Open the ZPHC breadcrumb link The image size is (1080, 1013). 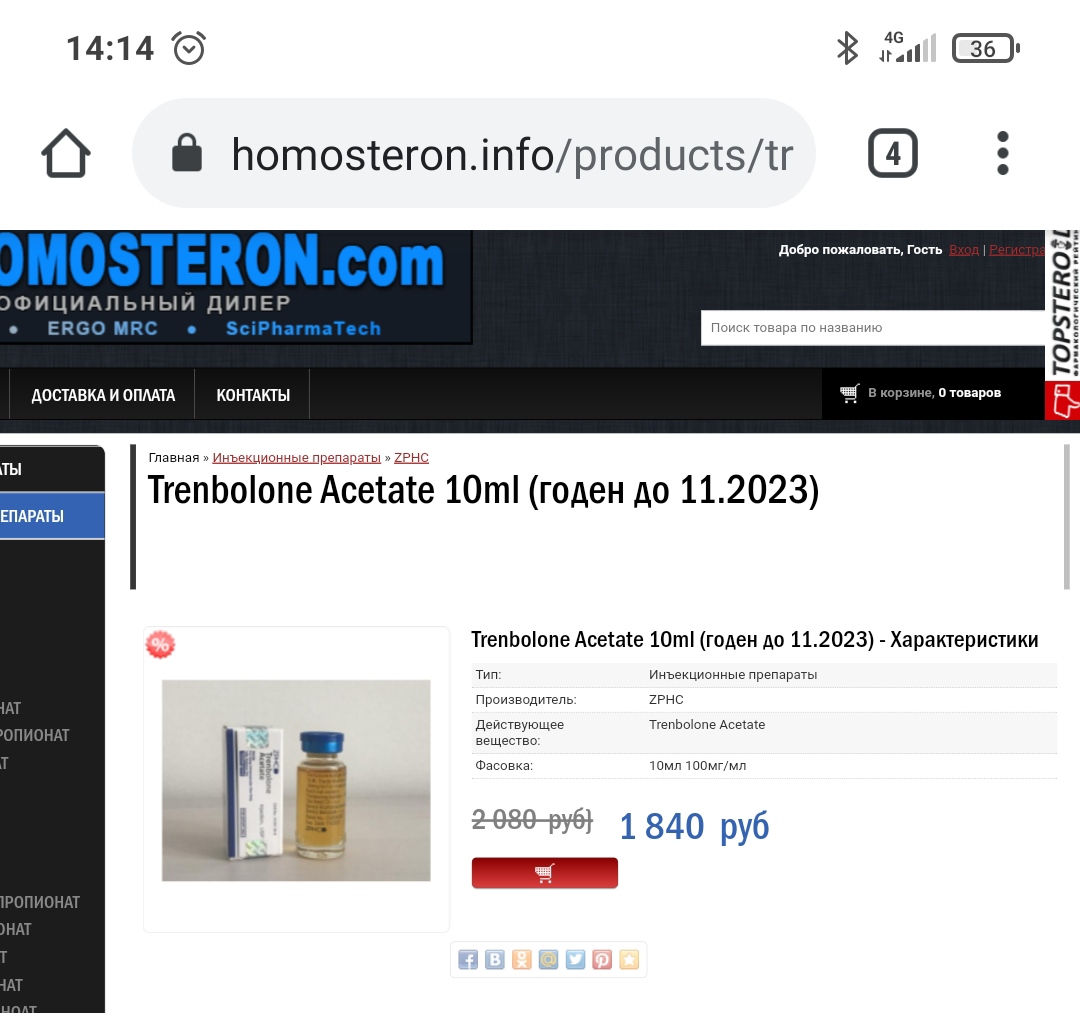pyautogui.click(x=411, y=458)
